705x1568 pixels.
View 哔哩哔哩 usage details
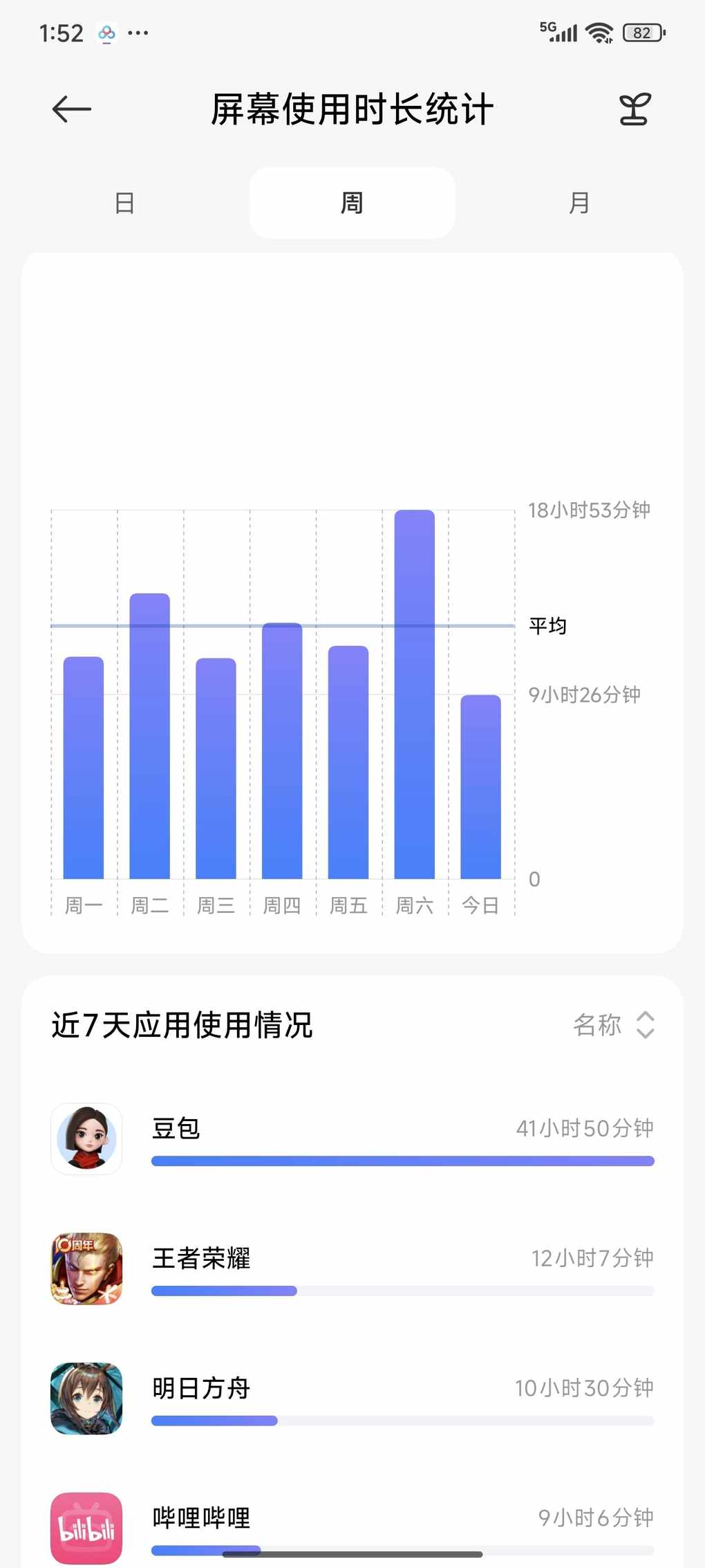(x=352, y=1525)
